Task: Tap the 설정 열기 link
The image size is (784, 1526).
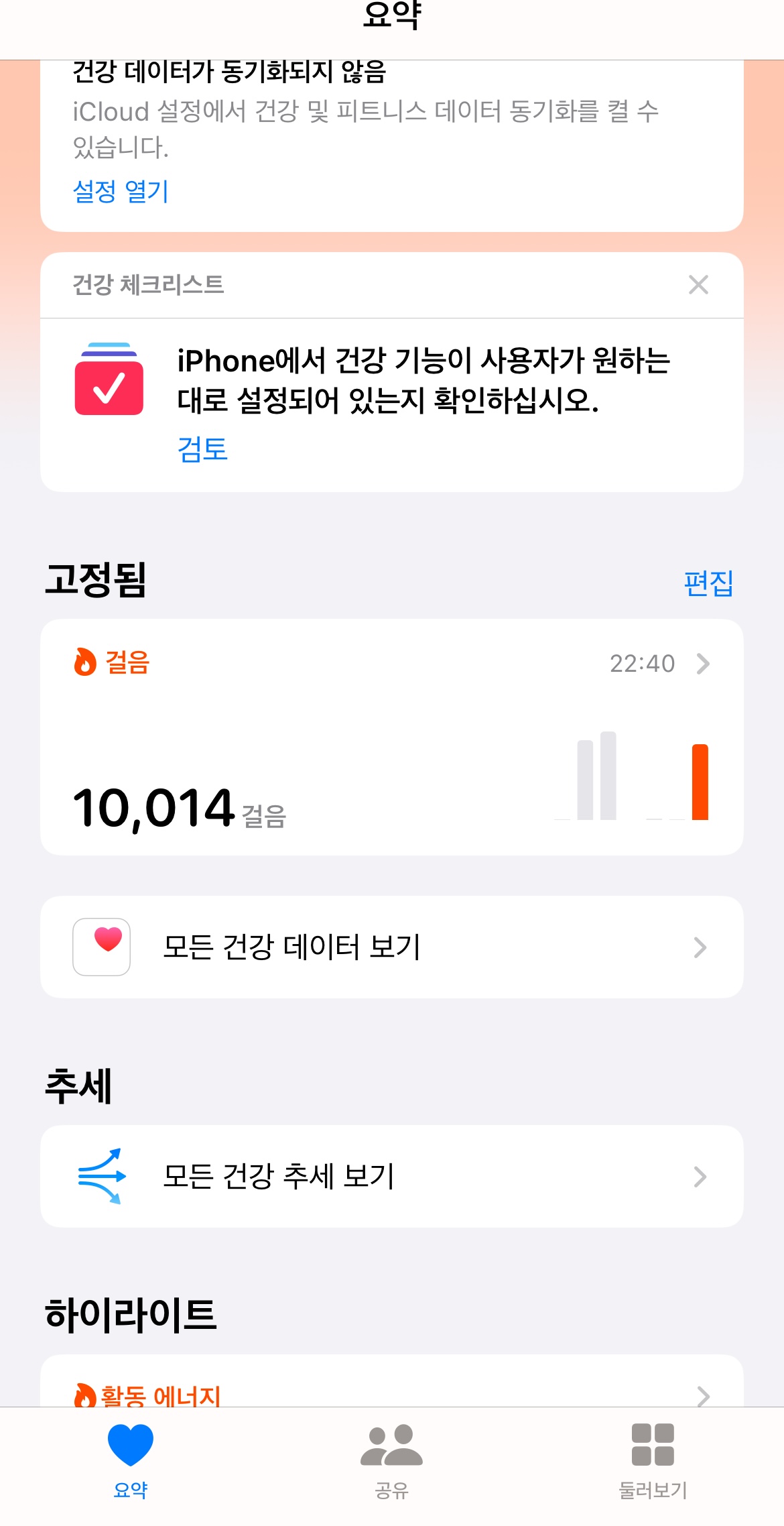Action: [x=121, y=192]
